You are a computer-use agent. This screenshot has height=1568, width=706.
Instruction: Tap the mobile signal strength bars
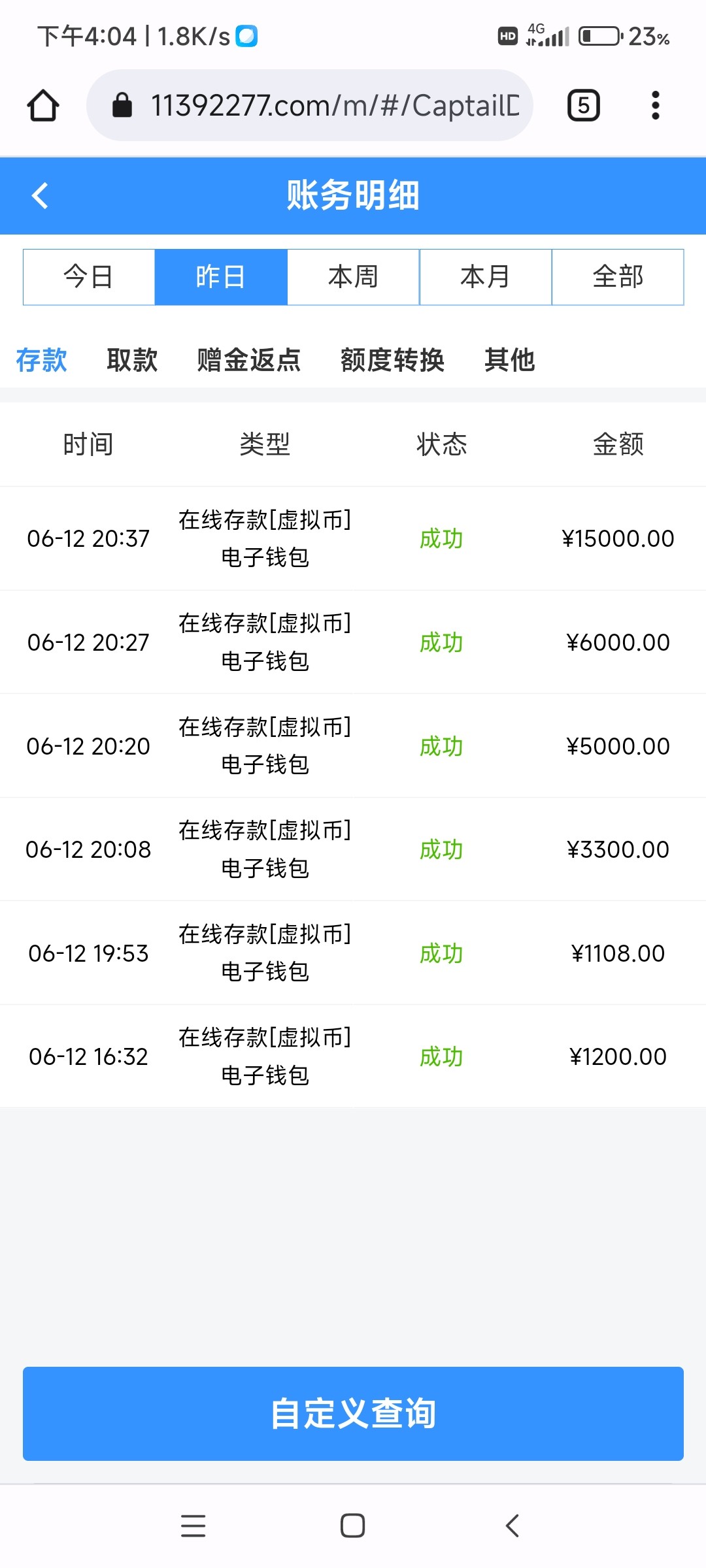tap(553, 36)
